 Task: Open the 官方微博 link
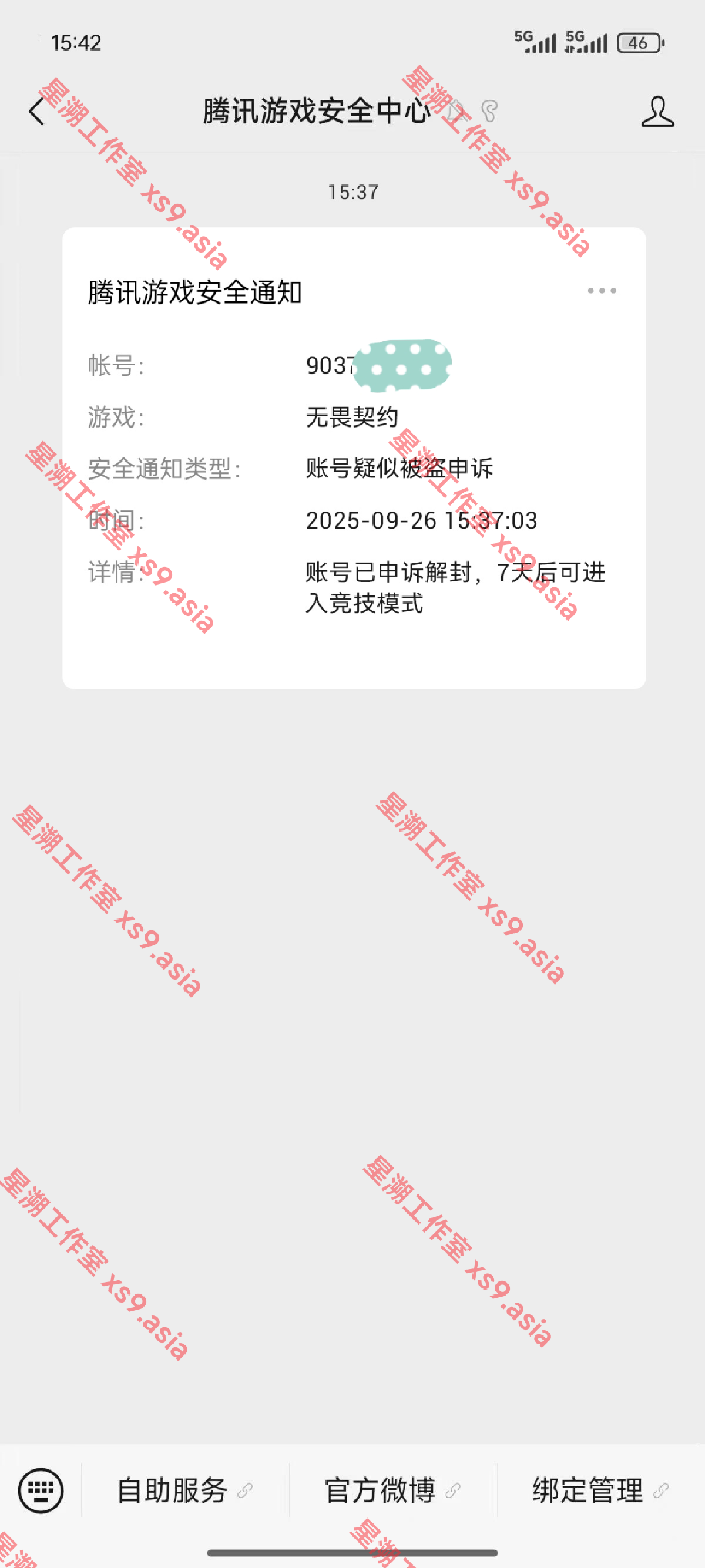(x=392, y=1490)
